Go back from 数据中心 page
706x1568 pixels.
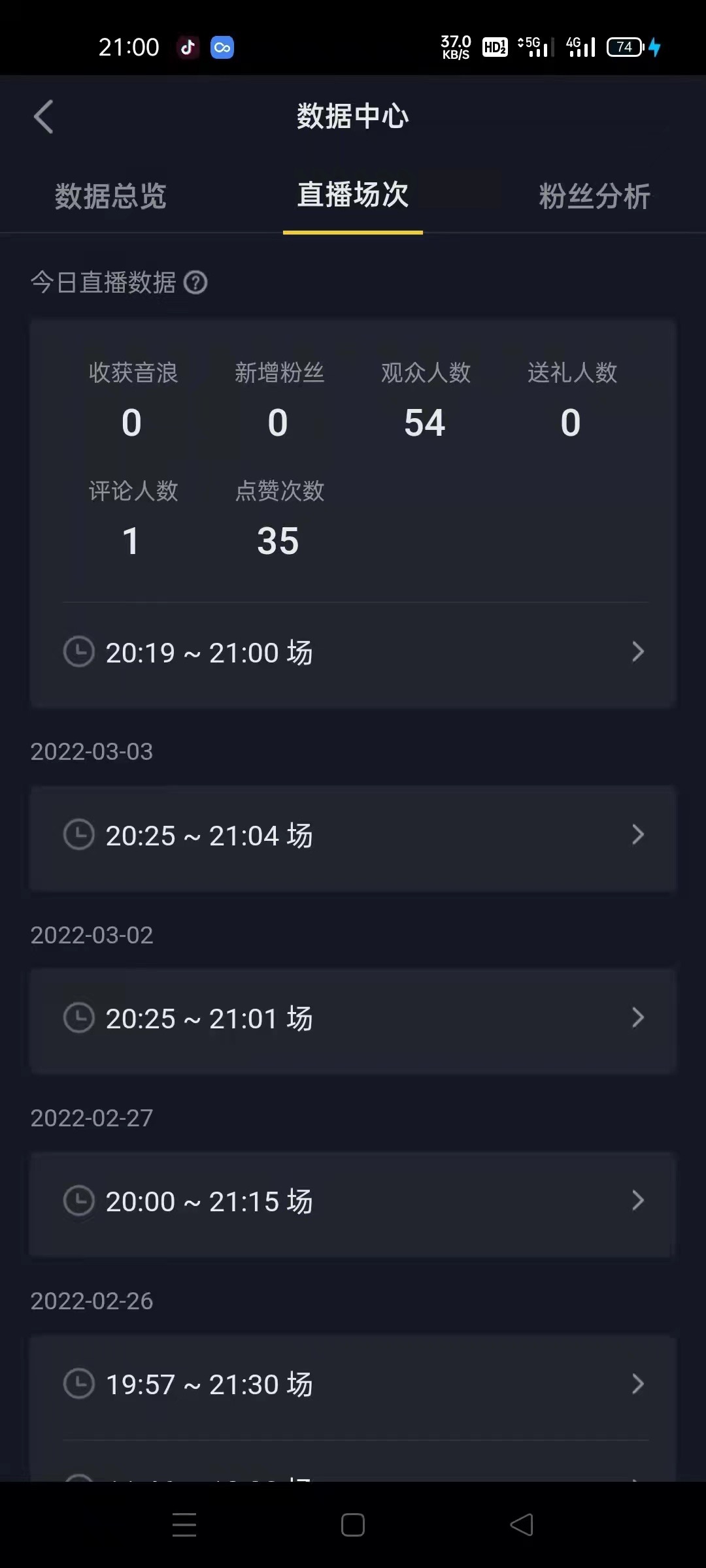tap(43, 117)
